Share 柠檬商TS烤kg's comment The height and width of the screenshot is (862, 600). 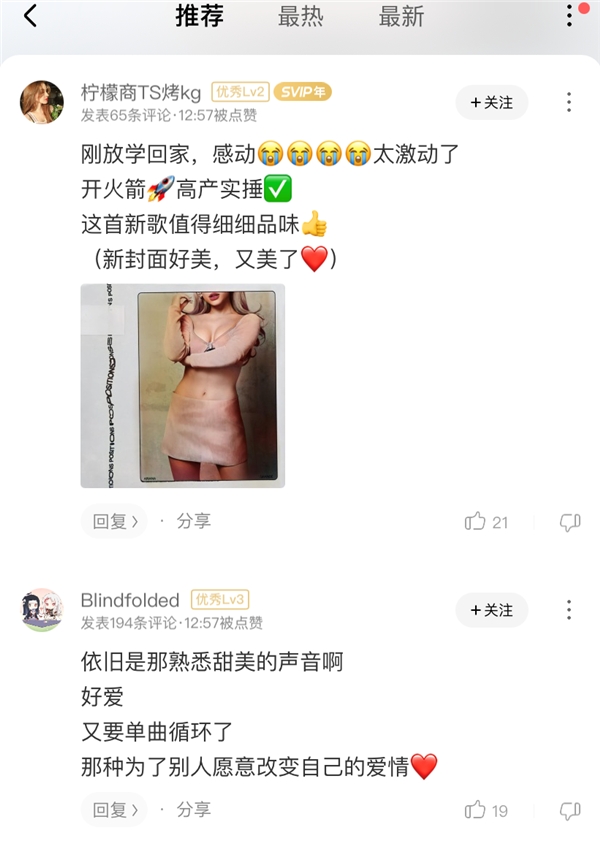coord(193,521)
